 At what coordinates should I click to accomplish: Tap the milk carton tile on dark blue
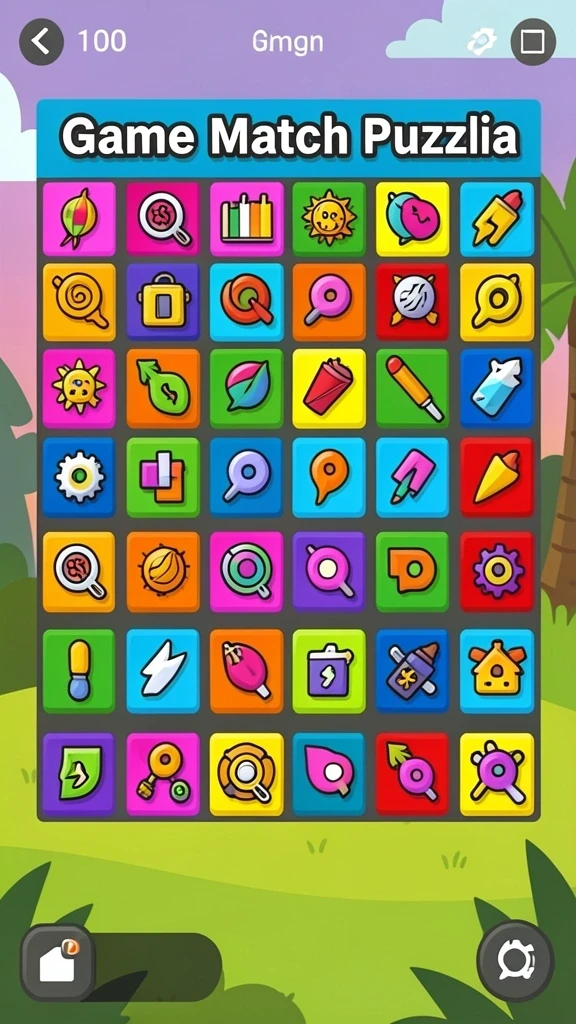497,389
